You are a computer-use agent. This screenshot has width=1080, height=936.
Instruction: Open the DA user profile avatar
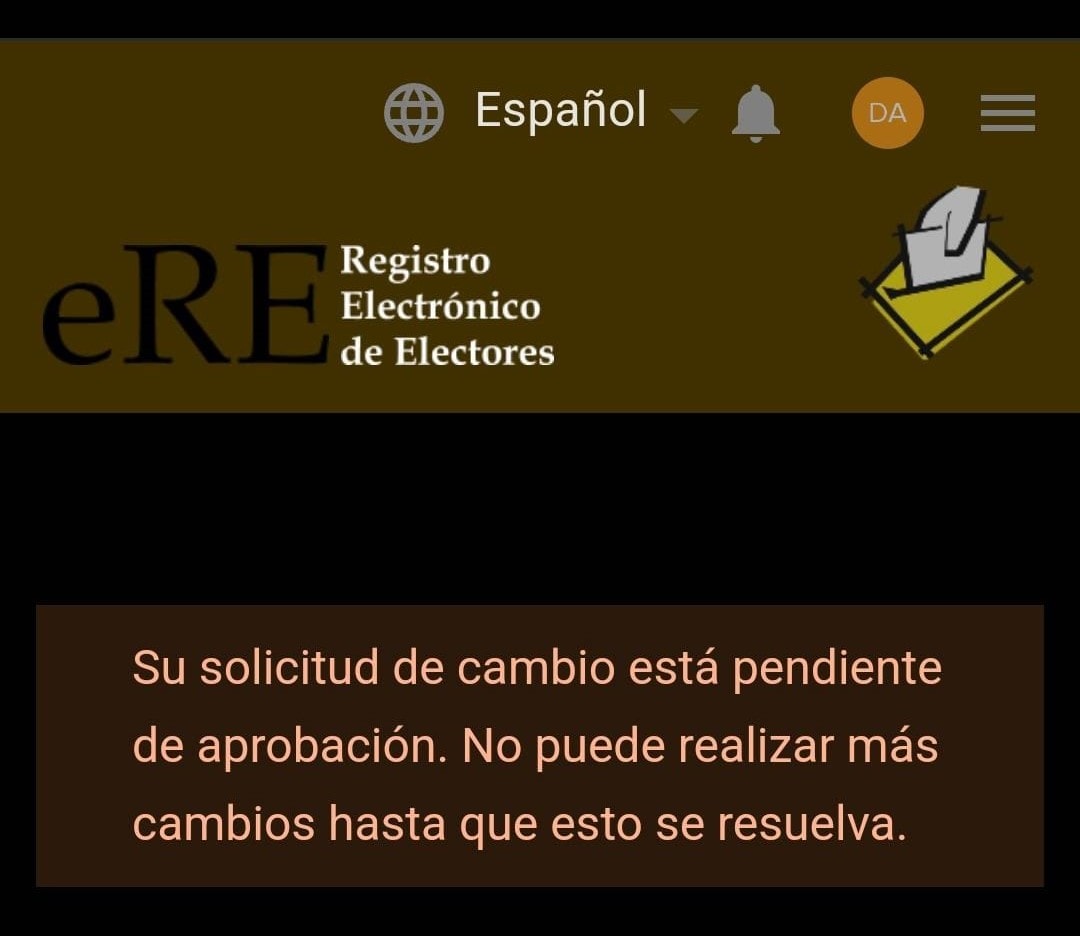(x=887, y=113)
